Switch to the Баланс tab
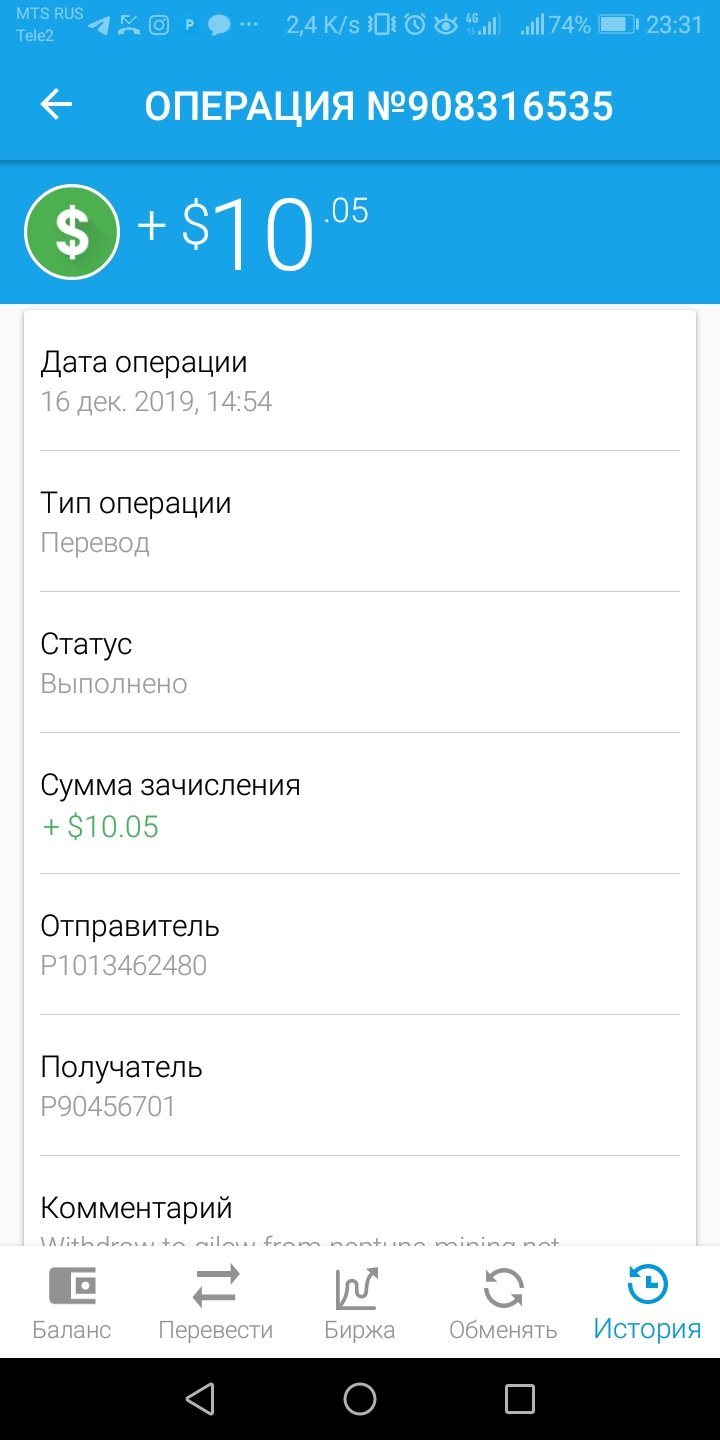This screenshot has height=1440, width=720. pos(72,1302)
